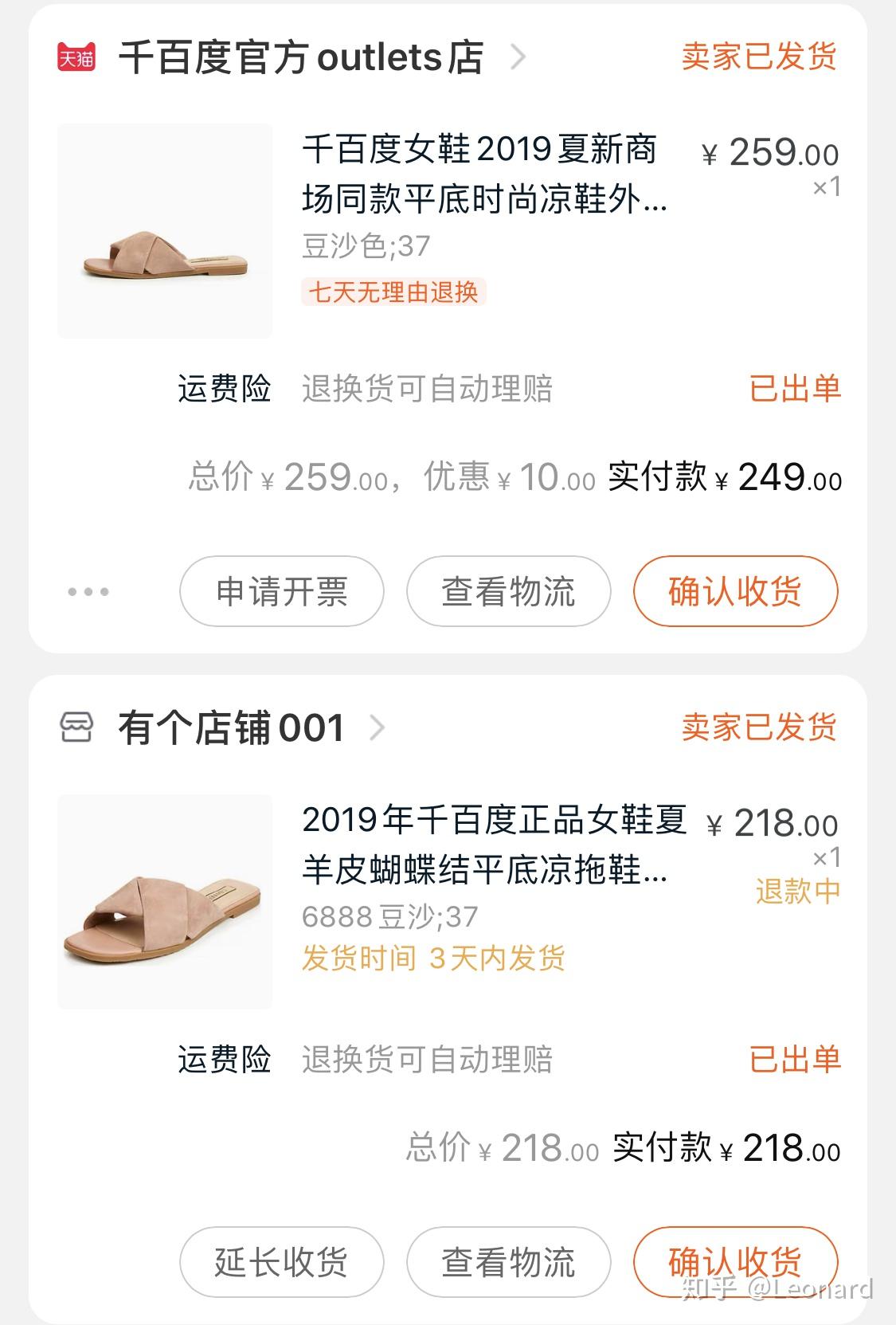The height and width of the screenshot is (1325, 896).
Task: Open the ¥259 豆沙色 sandal product image
Action: (165, 231)
